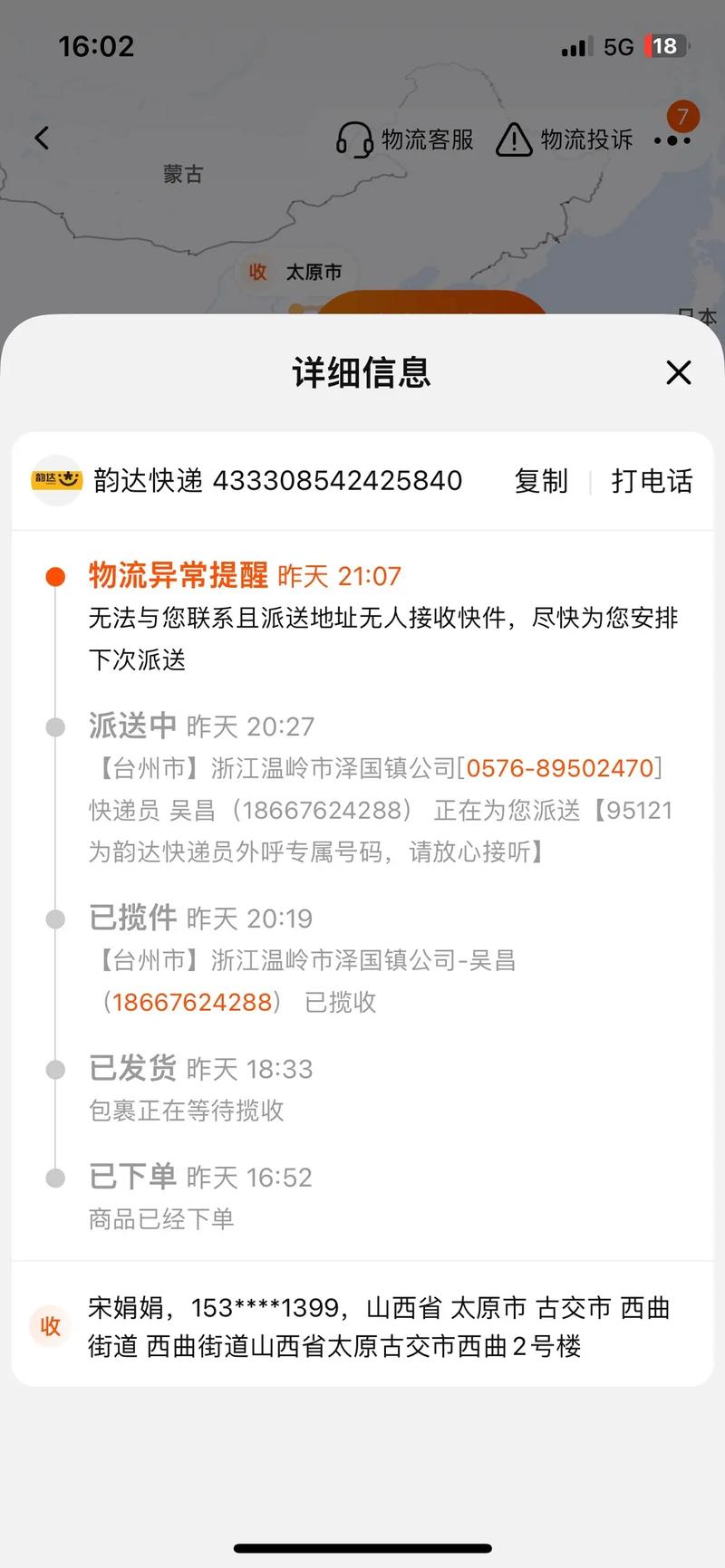Tap 打电话 to call the courier

pos(652,481)
